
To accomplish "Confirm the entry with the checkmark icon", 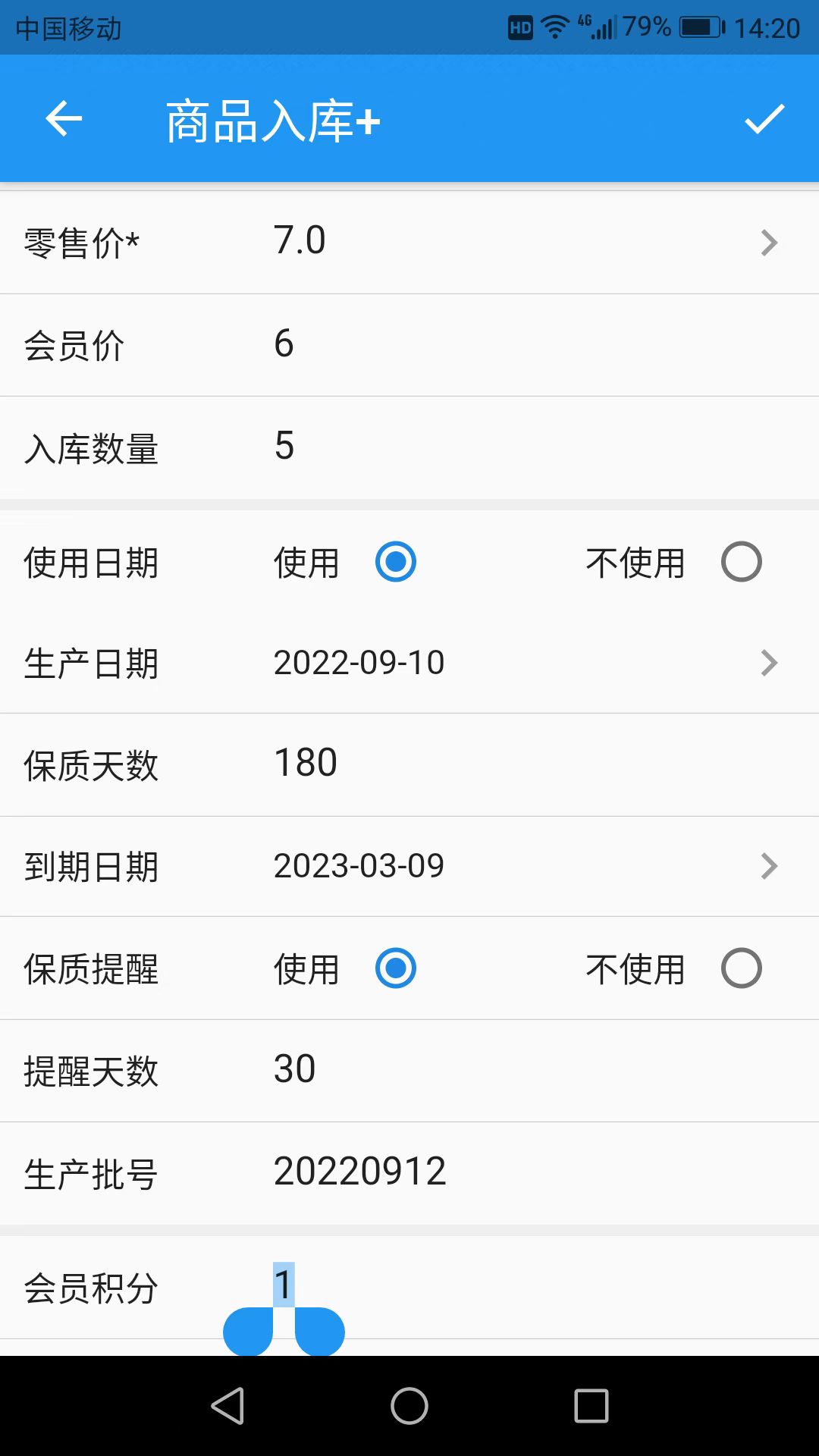I will [764, 119].
